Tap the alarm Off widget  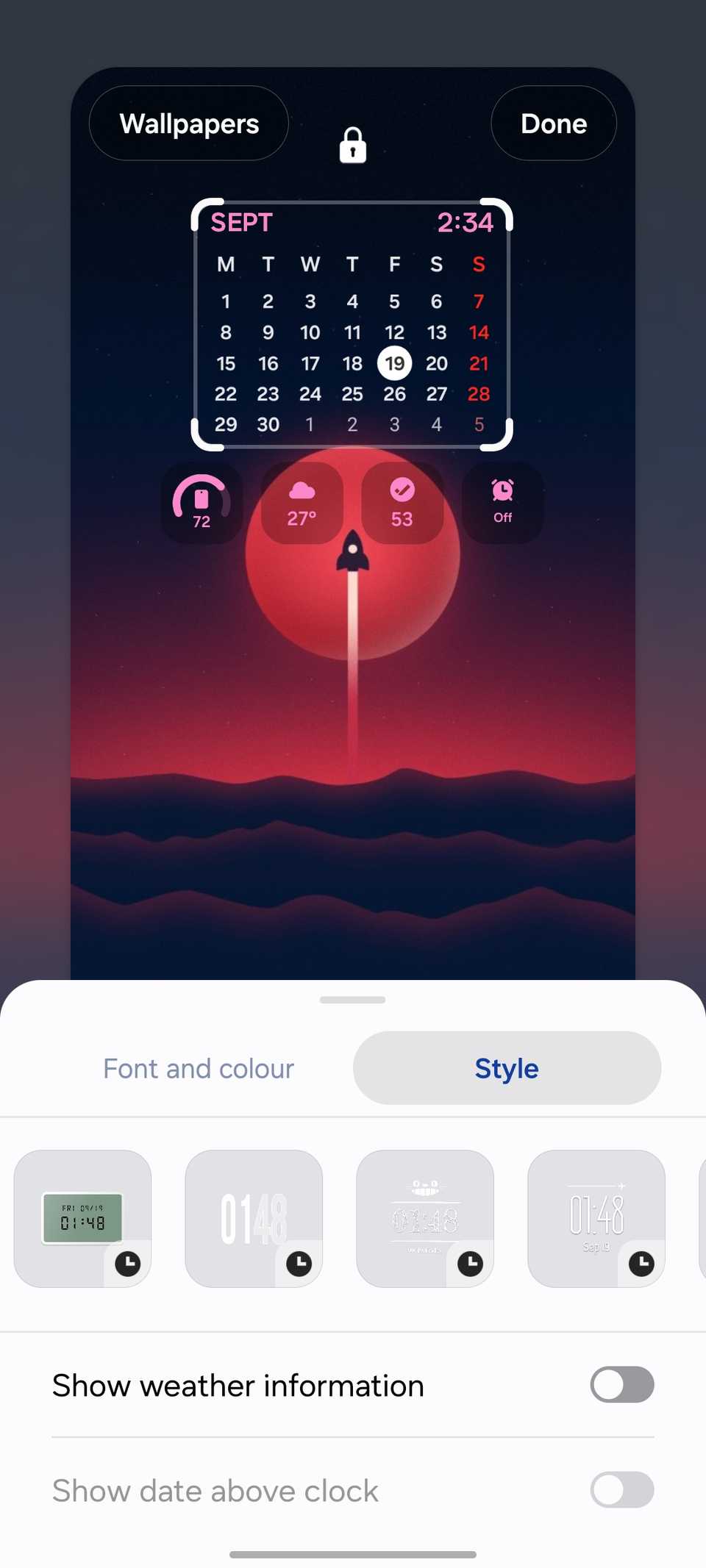tap(502, 503)
